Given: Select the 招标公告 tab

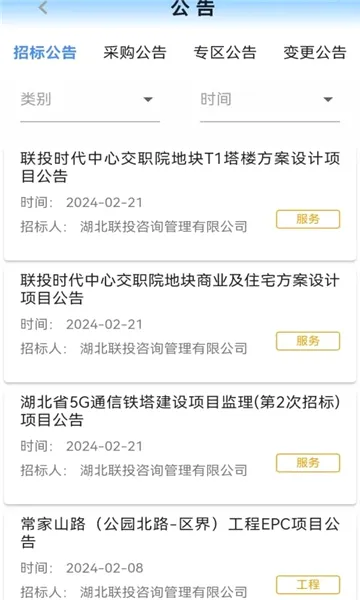Looking at the screenshot, I should 45,52.
